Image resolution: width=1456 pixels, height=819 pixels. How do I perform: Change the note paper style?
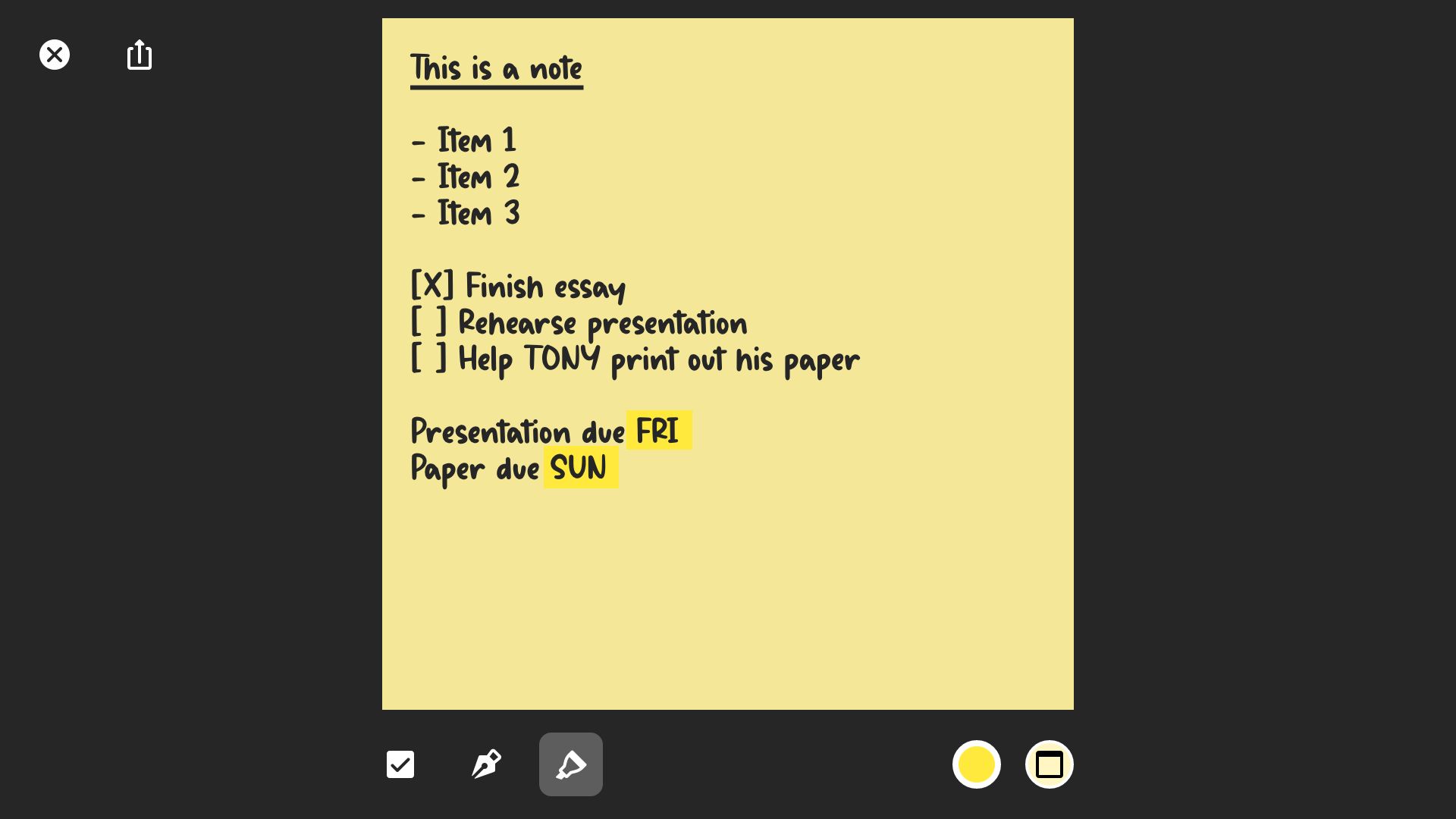1050,764
